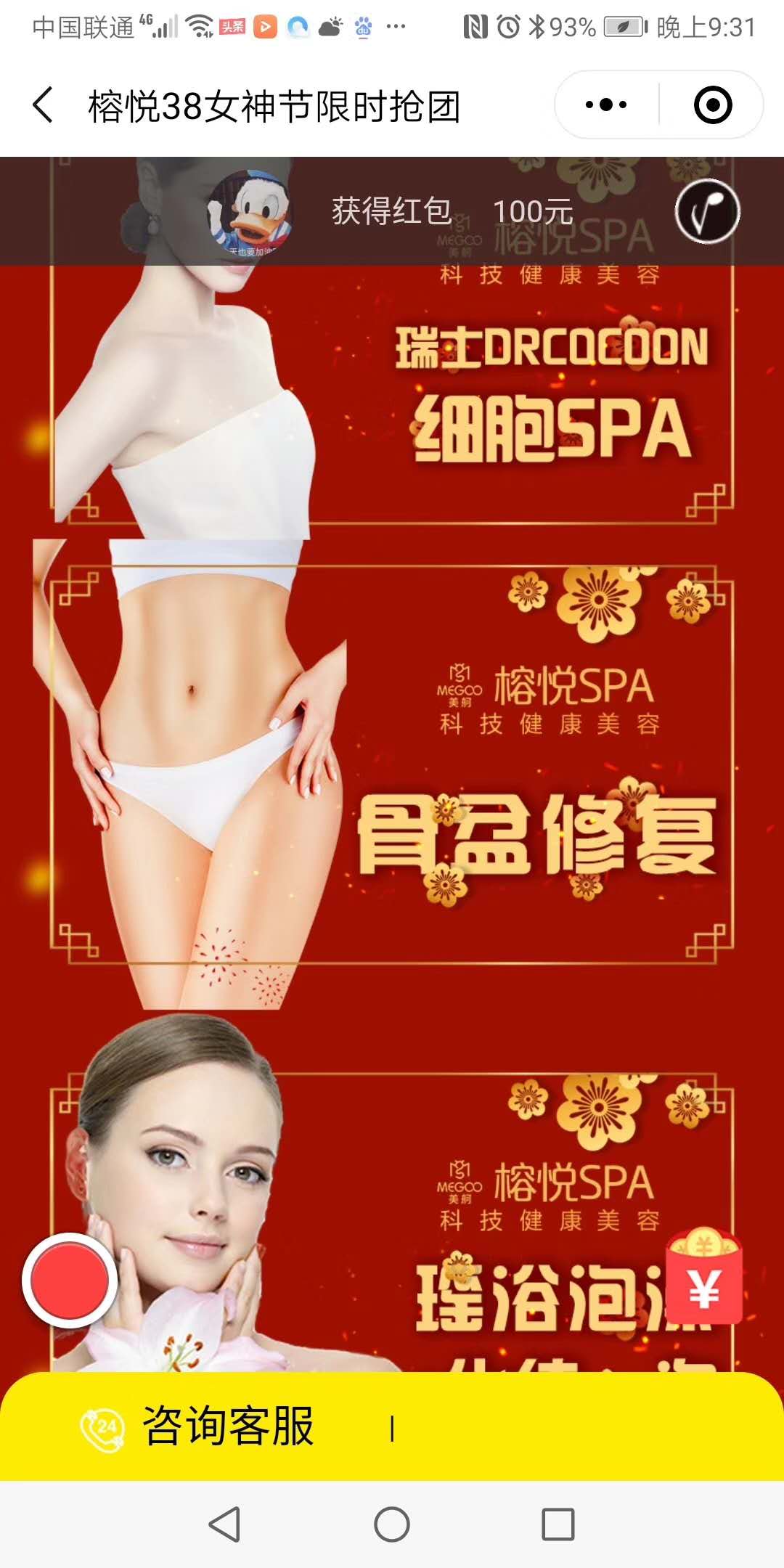This screenshot has height=1568, width=784.
Task: Go back from the 榕悦38女神节 page
Action: (44, 105)
